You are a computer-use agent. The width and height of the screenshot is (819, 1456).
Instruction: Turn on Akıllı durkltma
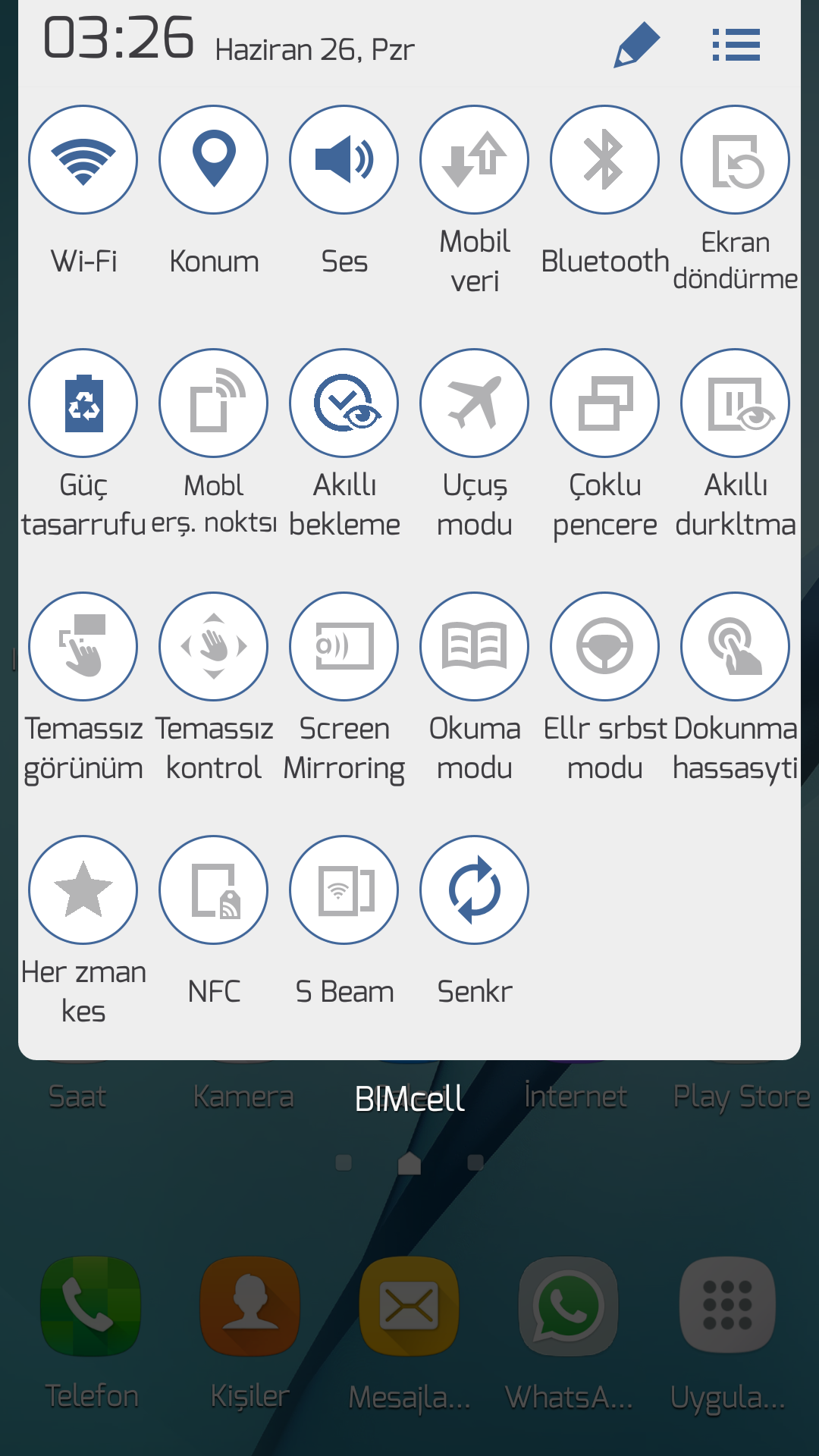point(736,403)
